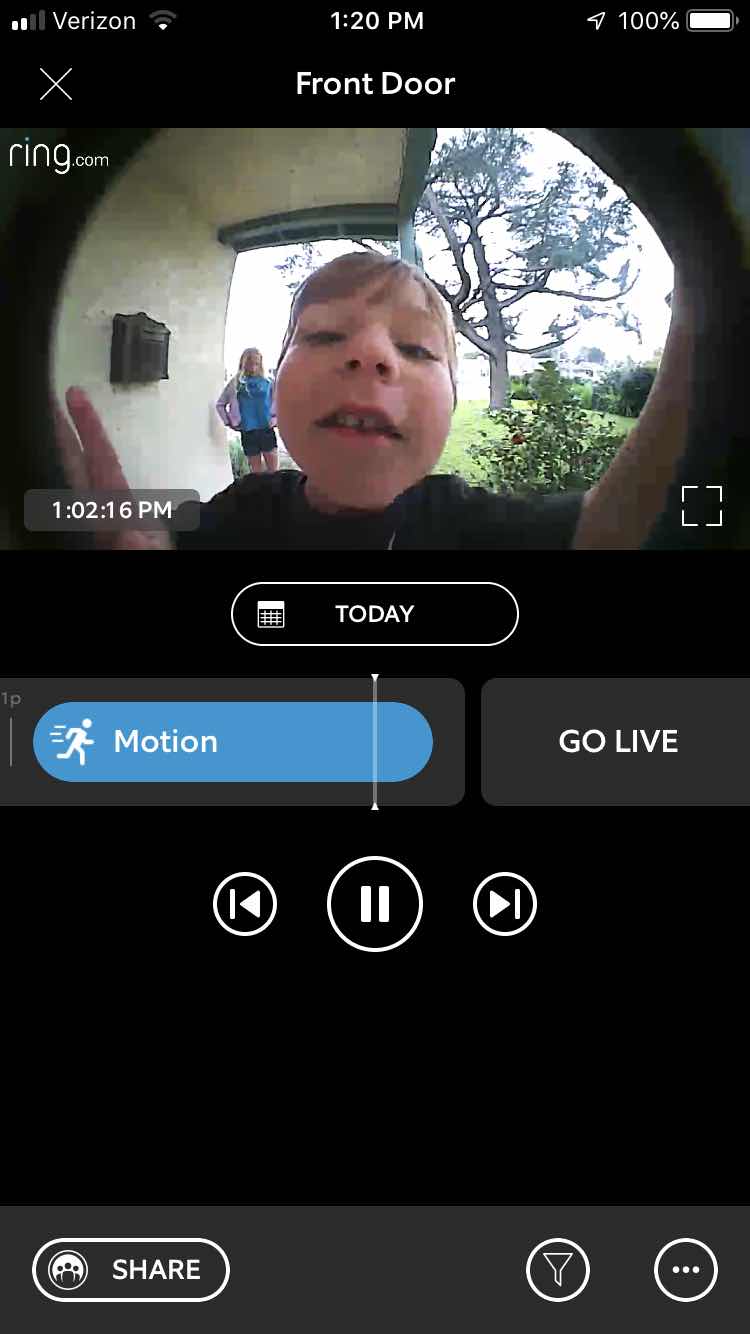The image size is (750, 1334).
Task: Select the Motion event on timeline
Action: pyautogui.click(x=232, y=742)
